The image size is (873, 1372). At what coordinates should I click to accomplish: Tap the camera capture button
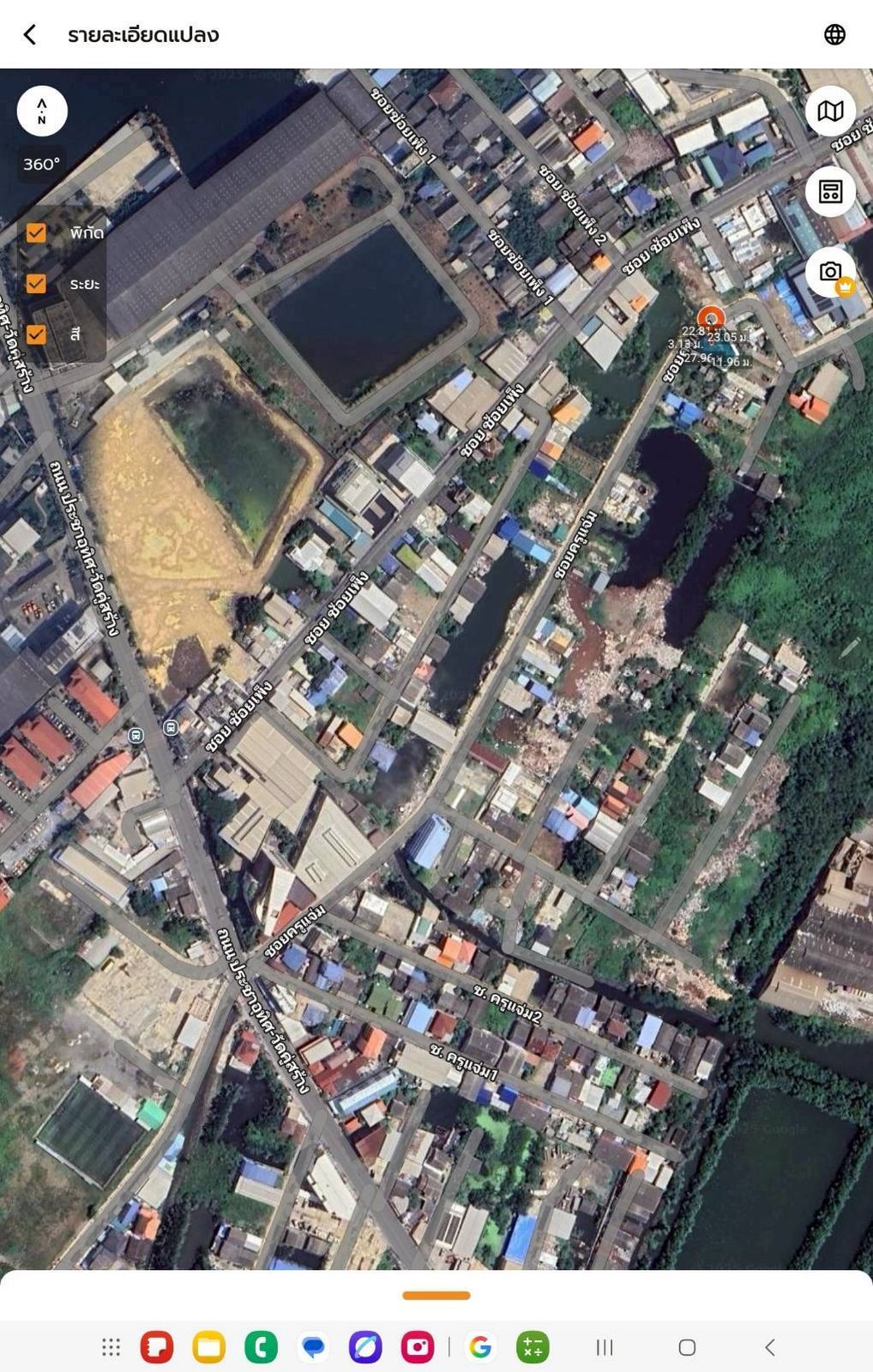[829, 272]
